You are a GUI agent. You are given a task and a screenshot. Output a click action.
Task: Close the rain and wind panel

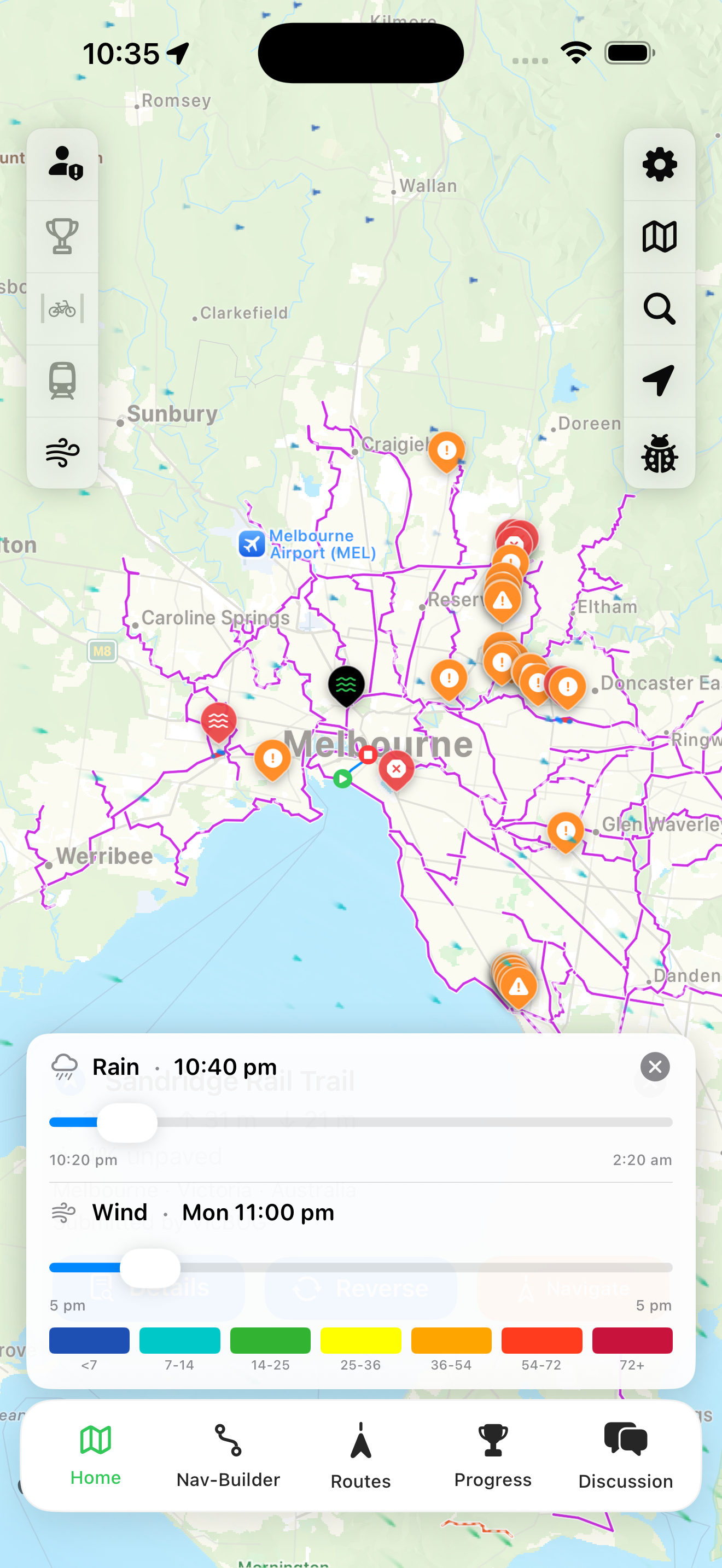(654, 1067)
